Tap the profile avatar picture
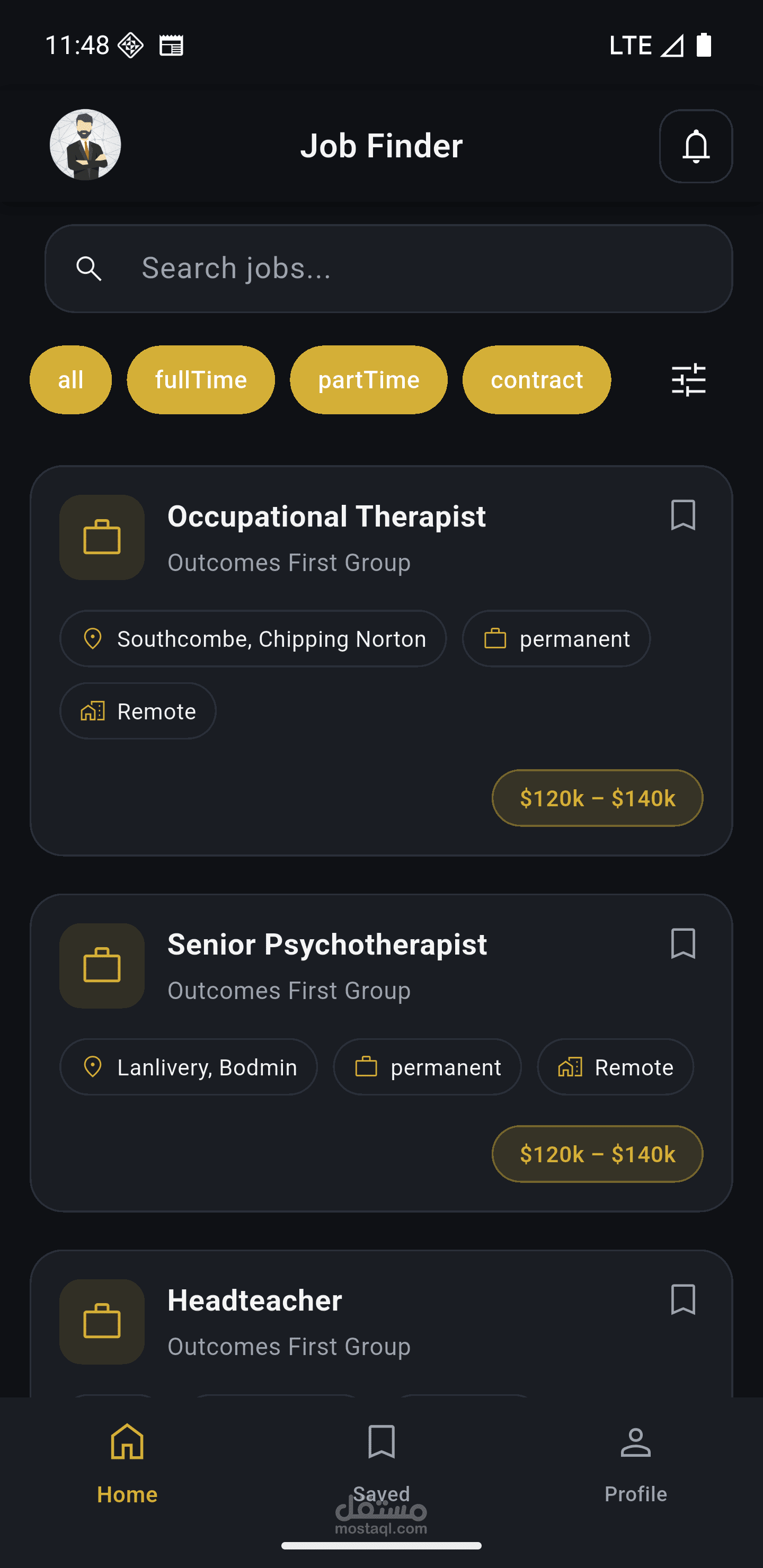The height and width of the screenshot is (1568, 763). 85,145
